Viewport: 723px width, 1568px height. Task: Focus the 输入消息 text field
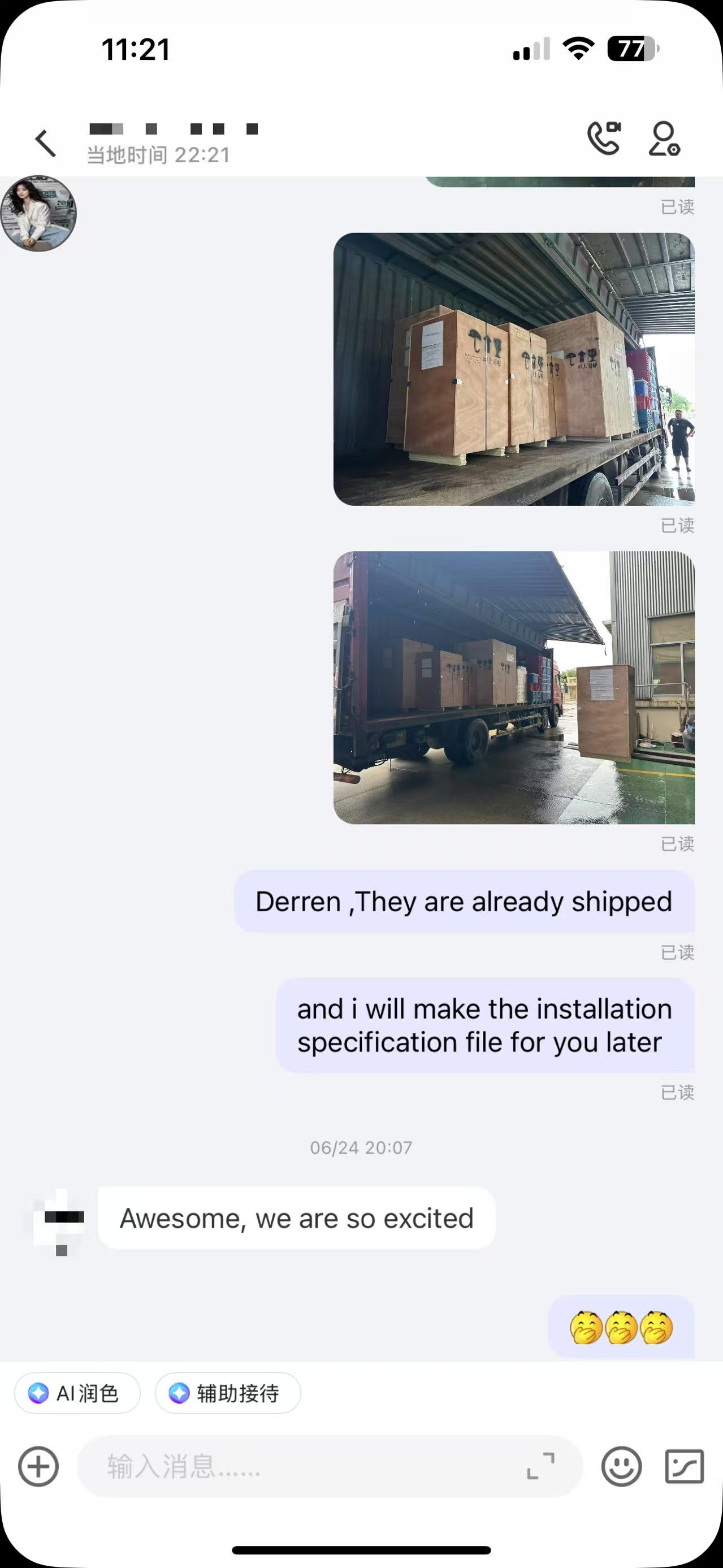coord(304,1467)
